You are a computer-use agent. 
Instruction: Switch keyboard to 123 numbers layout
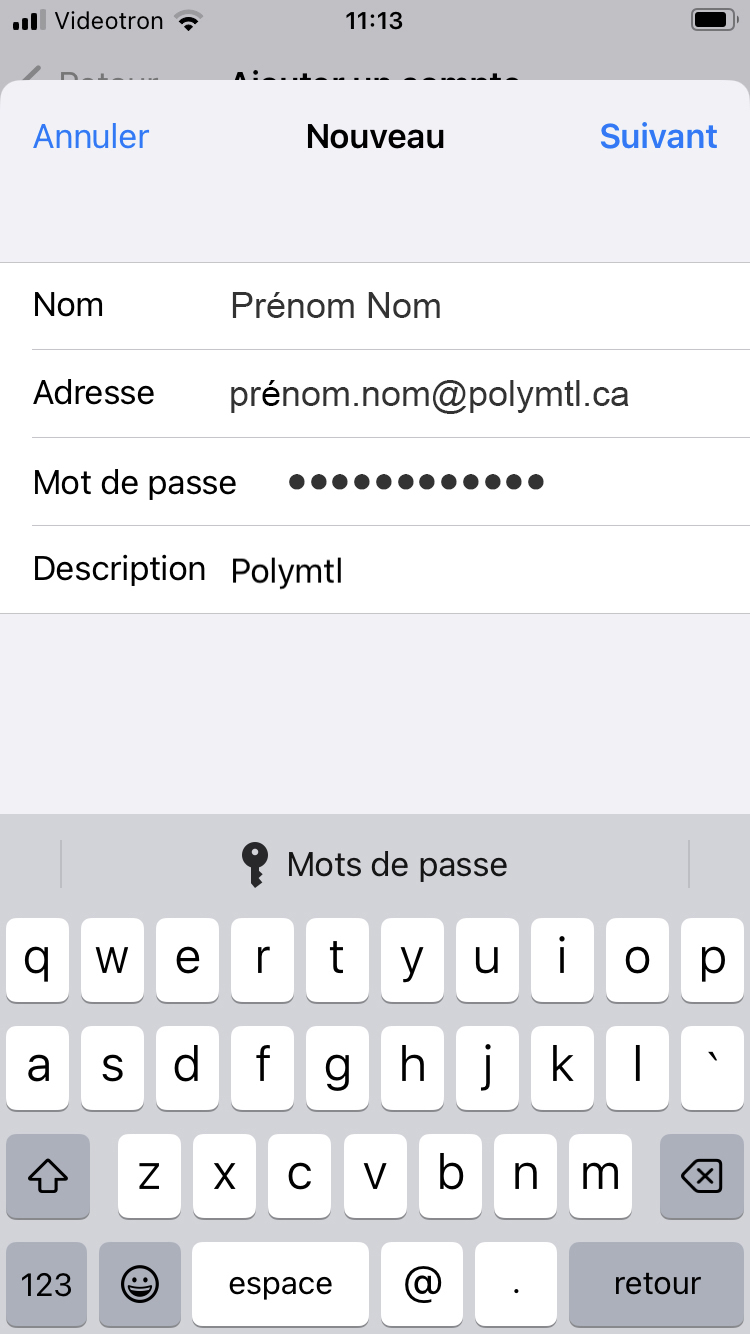pyautogui.click(x=47, y=1284)
